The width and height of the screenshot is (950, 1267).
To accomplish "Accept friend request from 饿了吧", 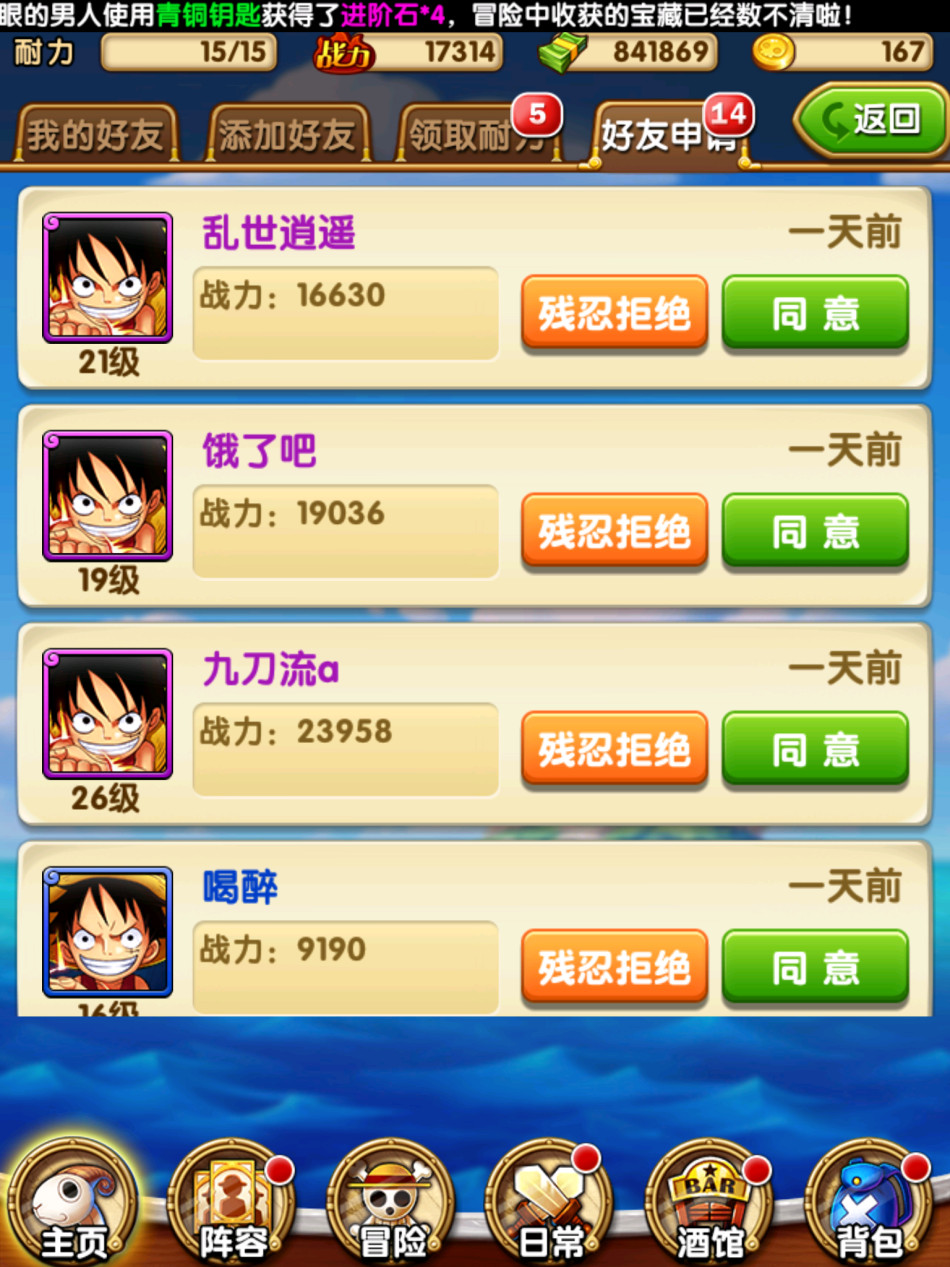I will 815,531.
